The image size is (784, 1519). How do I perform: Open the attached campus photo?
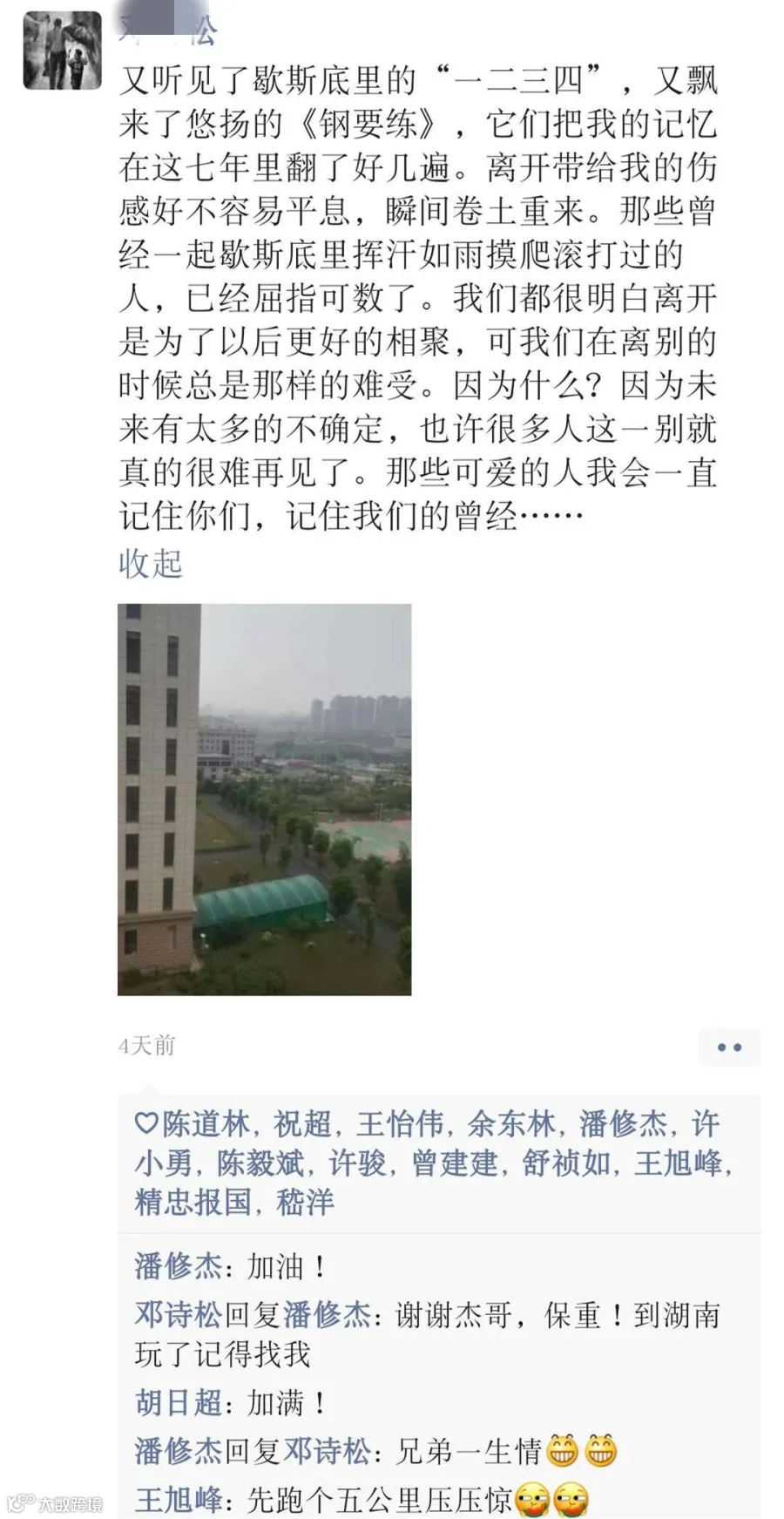(x=264, y=799)
